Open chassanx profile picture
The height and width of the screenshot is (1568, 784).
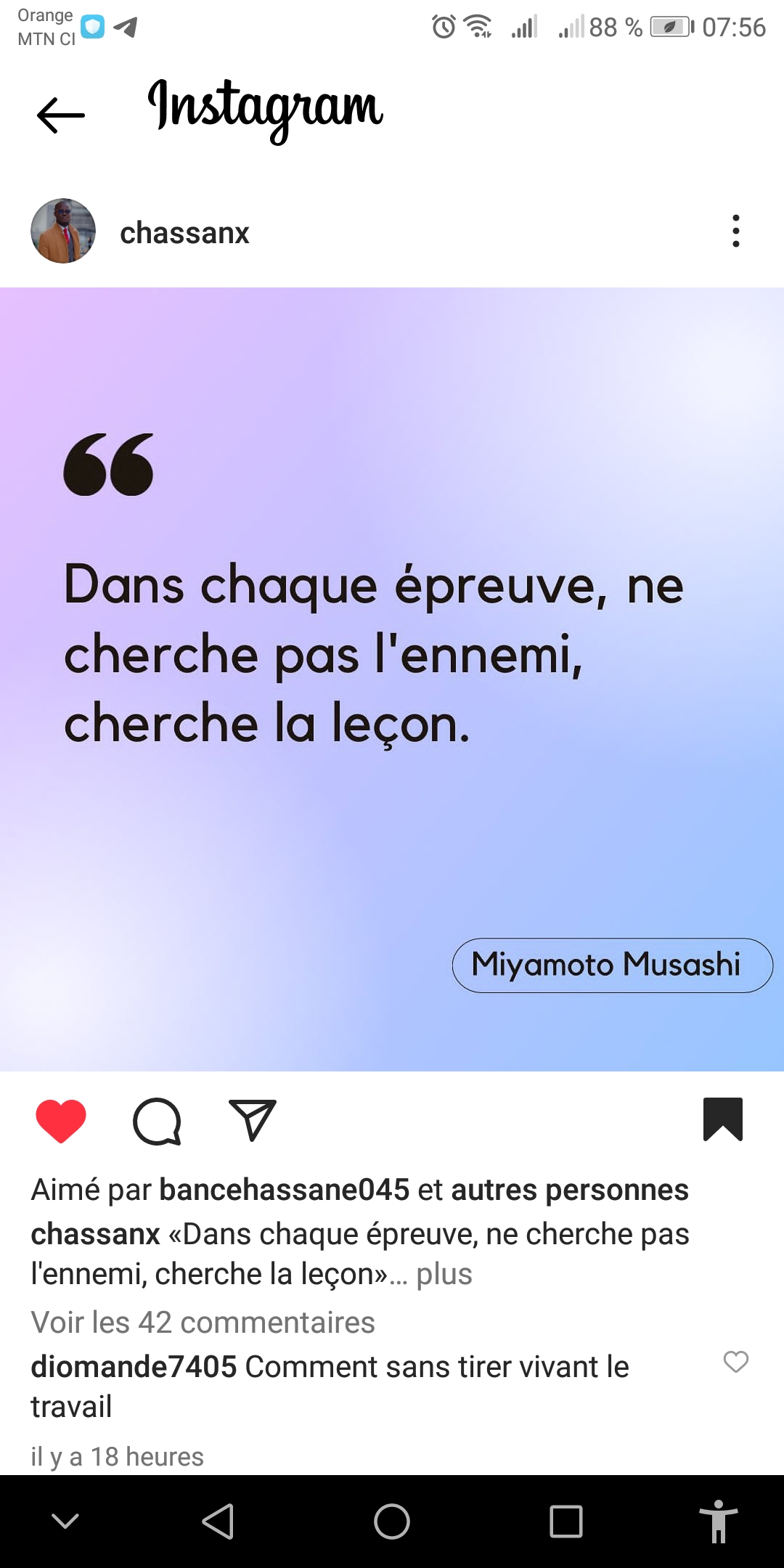(x=63, y=231)
